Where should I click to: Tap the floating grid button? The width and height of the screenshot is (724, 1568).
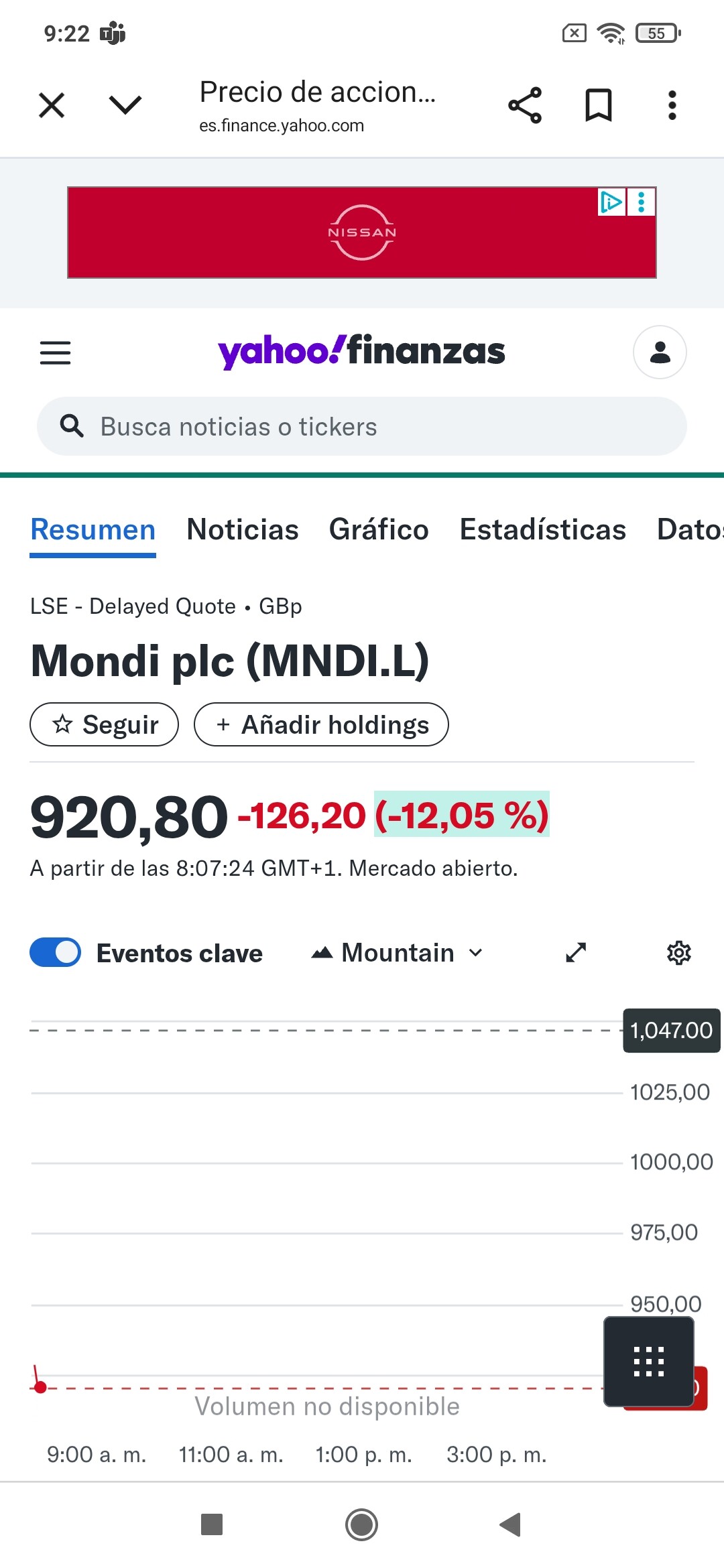pyautogui.click(x=648, y=1361)
